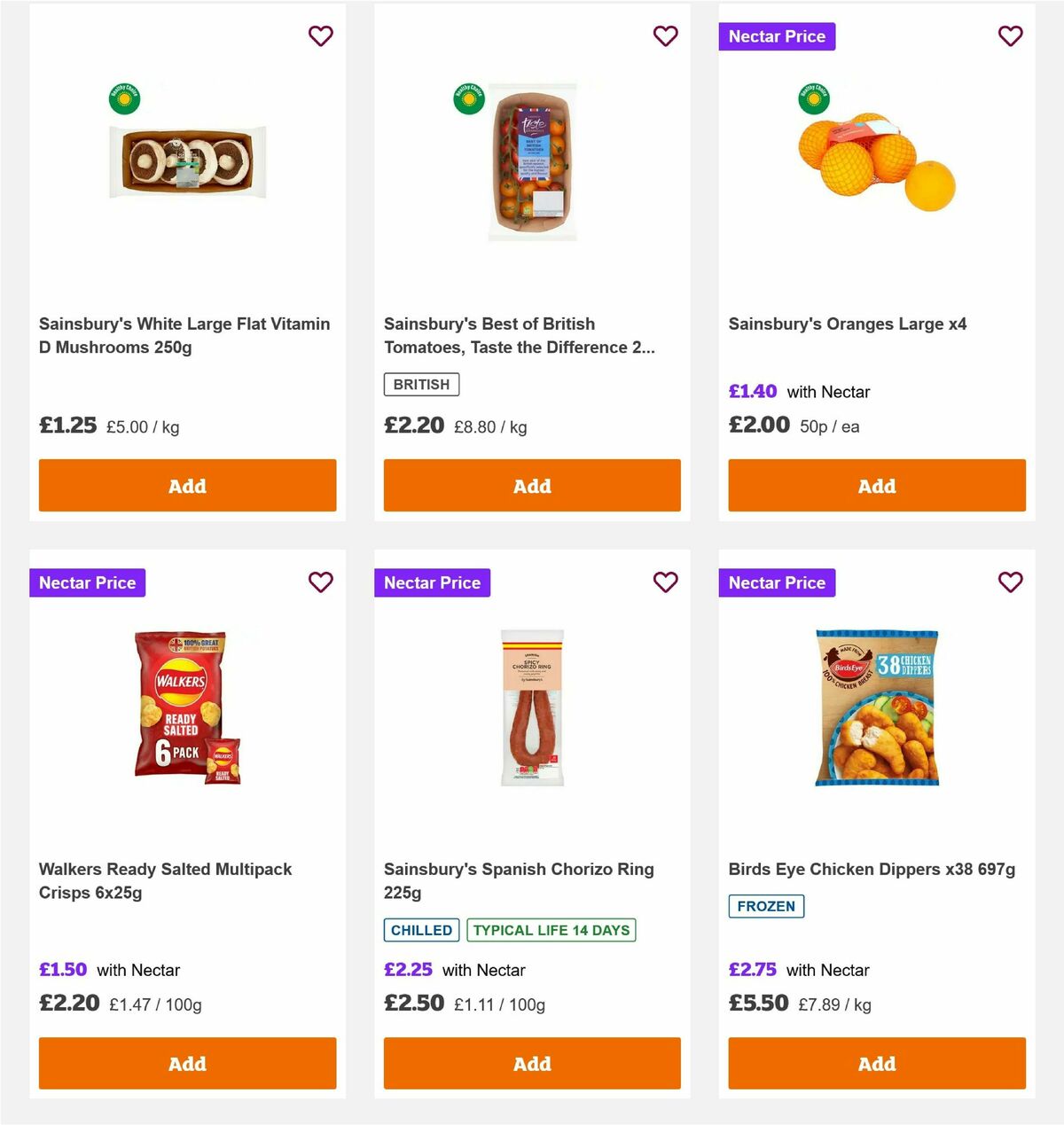Select the FROZEN tag on the chicken dippers
The height and width of the screenshot is (1125, 1064).
coord(766,906)
